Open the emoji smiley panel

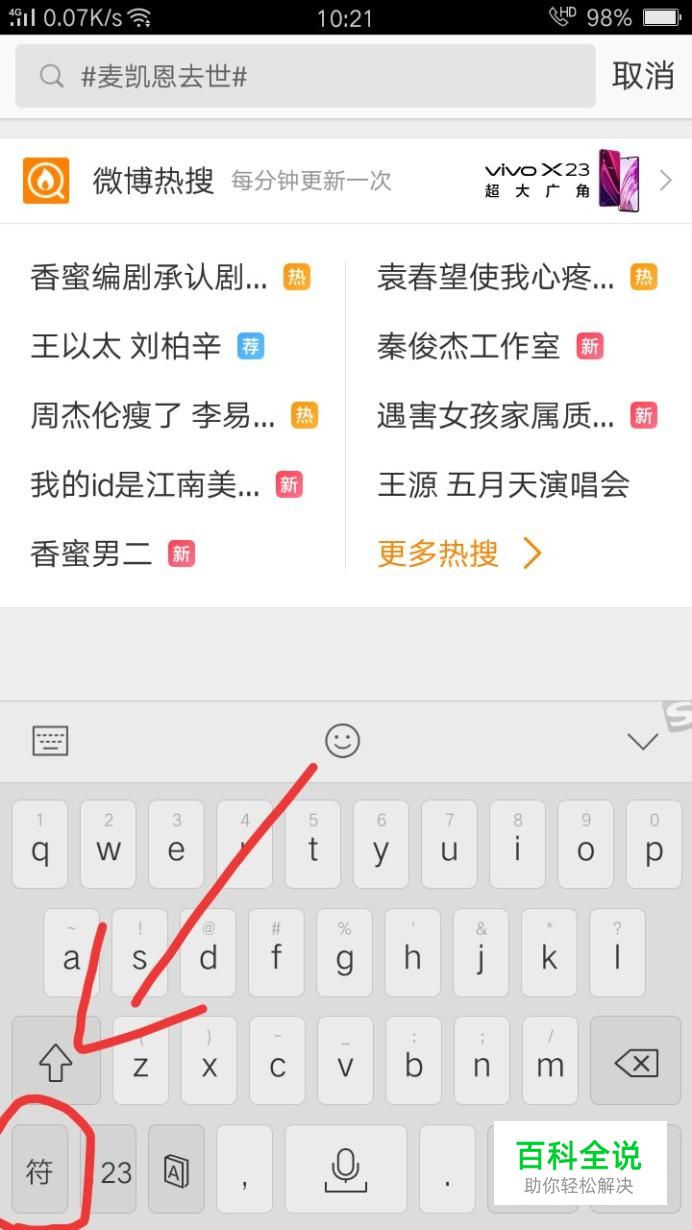coord(342,741)
